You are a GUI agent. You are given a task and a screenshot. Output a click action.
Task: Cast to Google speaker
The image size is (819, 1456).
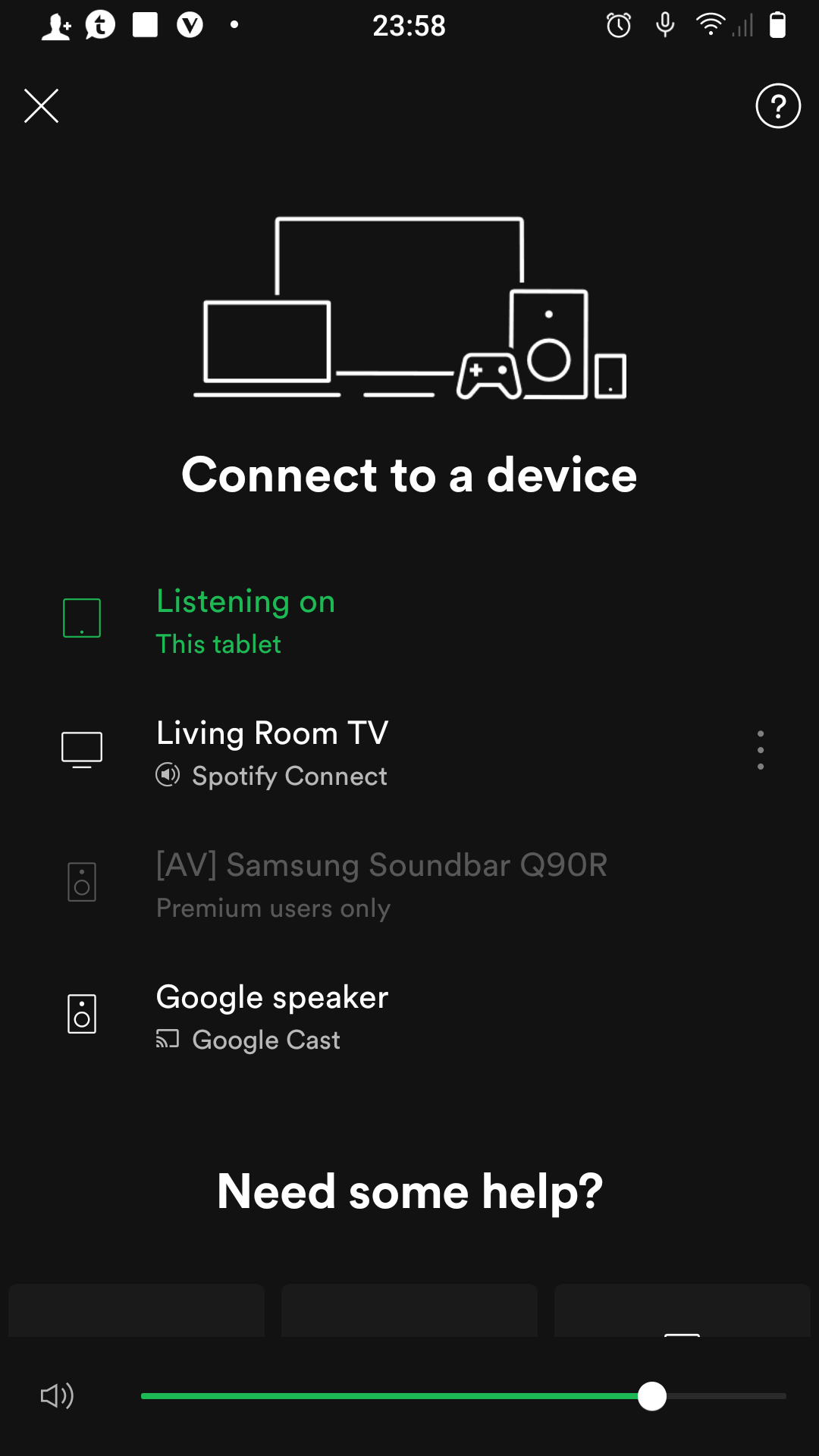[x=271, y=1016]
